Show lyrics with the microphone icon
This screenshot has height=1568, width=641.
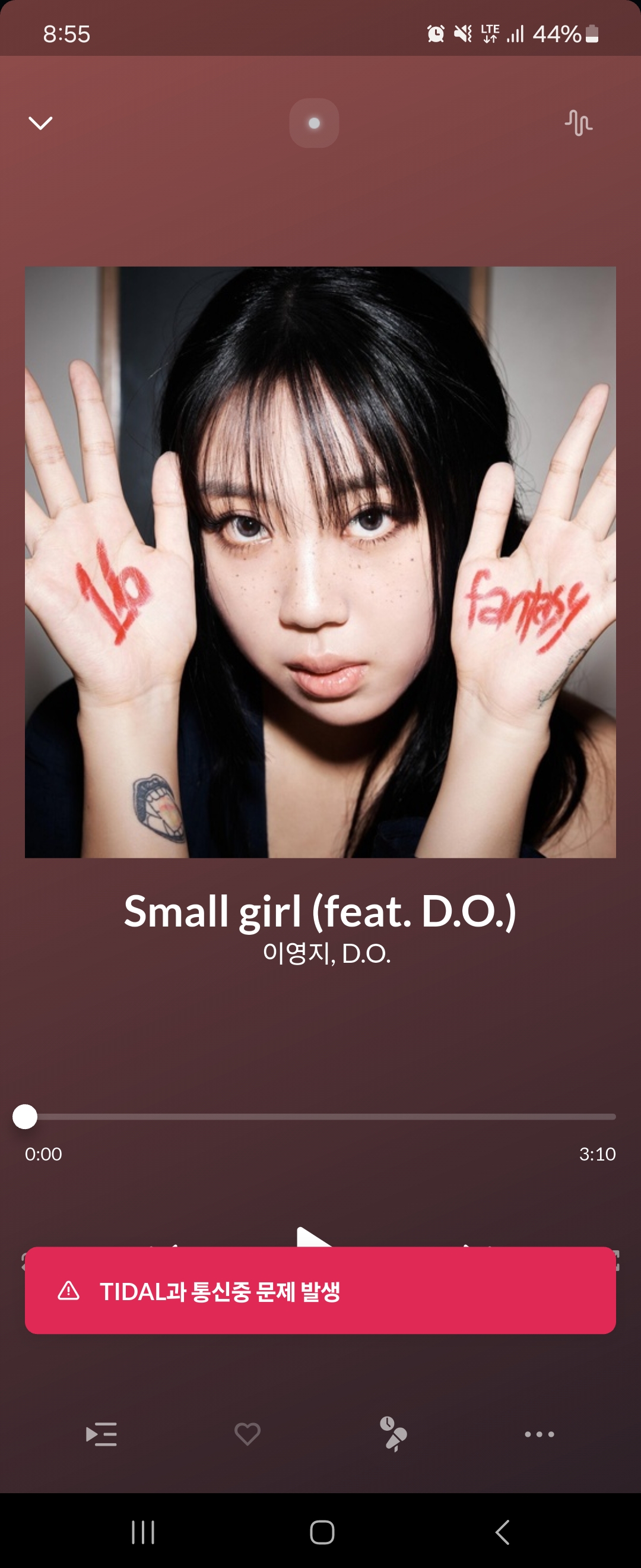tap(394, 1434)
